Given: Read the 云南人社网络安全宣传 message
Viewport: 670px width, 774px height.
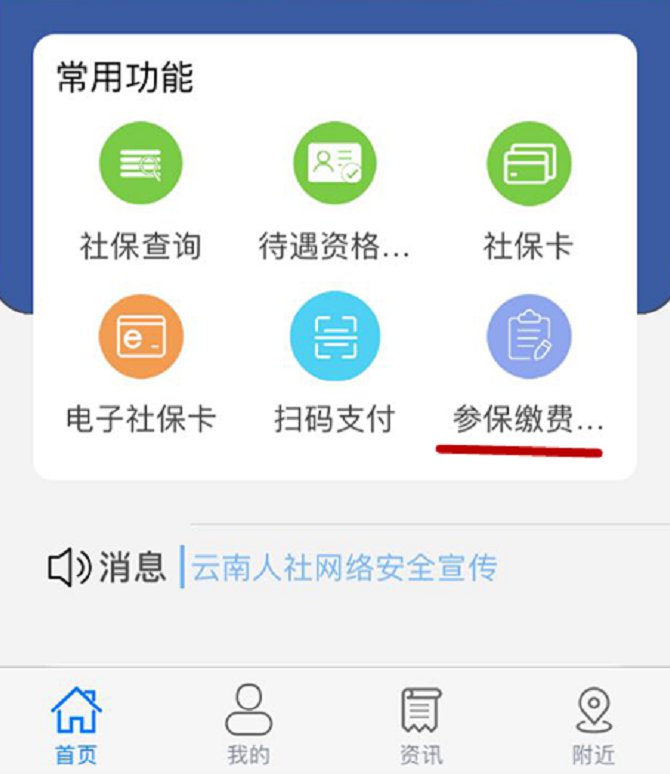Looking at the screenshot, I should [345, 568].
